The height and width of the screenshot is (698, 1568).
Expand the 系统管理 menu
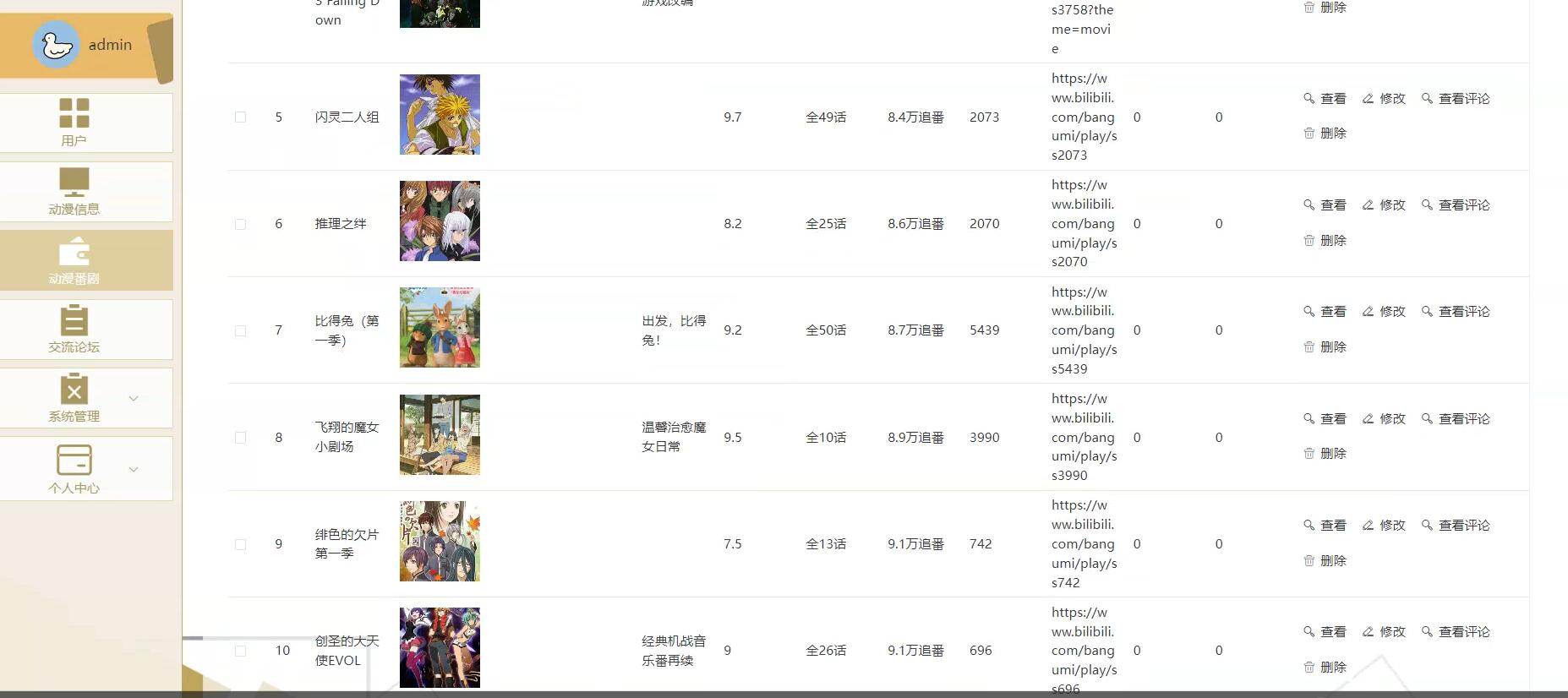[74, 398]
